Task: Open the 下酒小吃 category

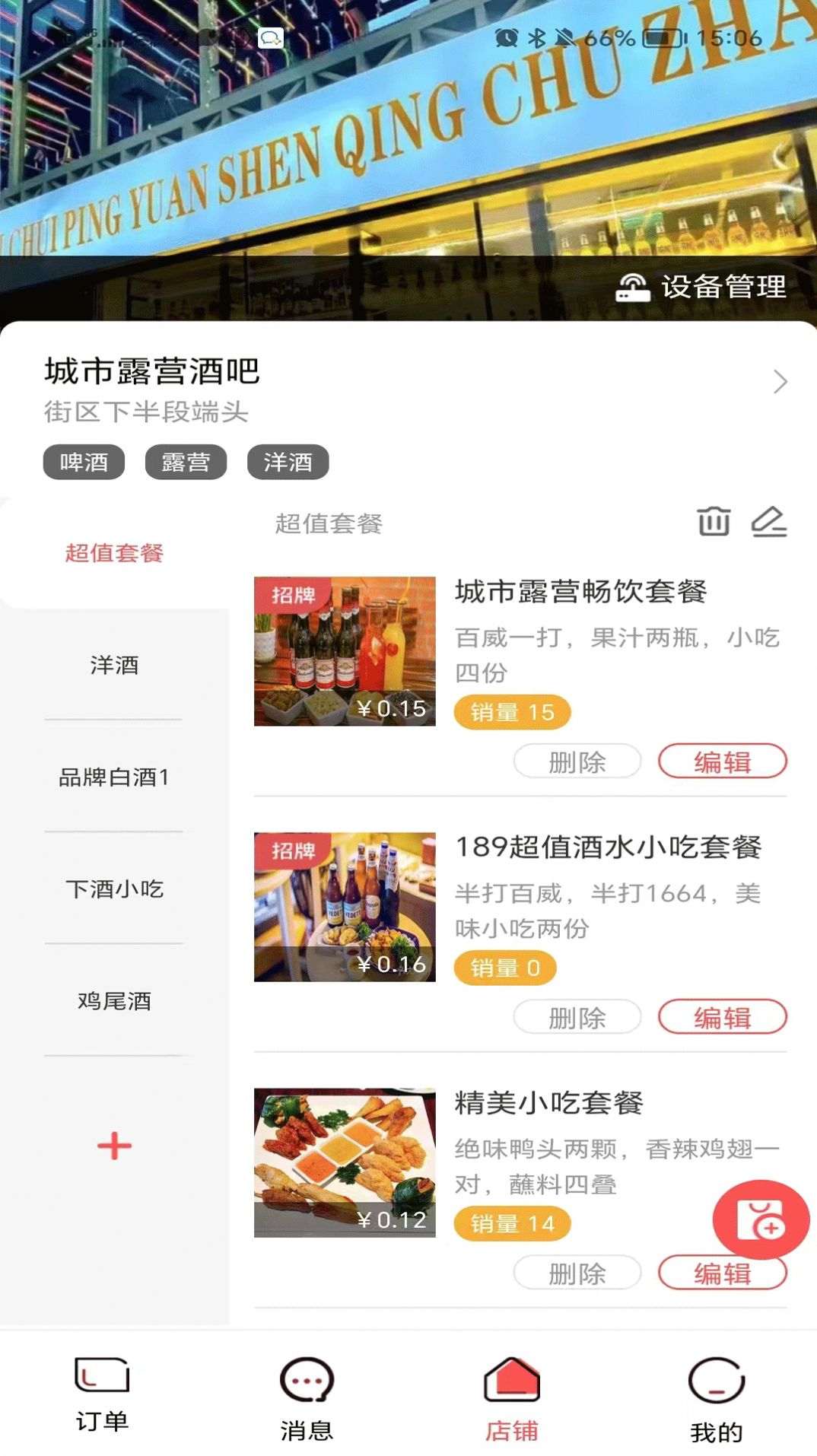Action: click(x=113, y=889)
